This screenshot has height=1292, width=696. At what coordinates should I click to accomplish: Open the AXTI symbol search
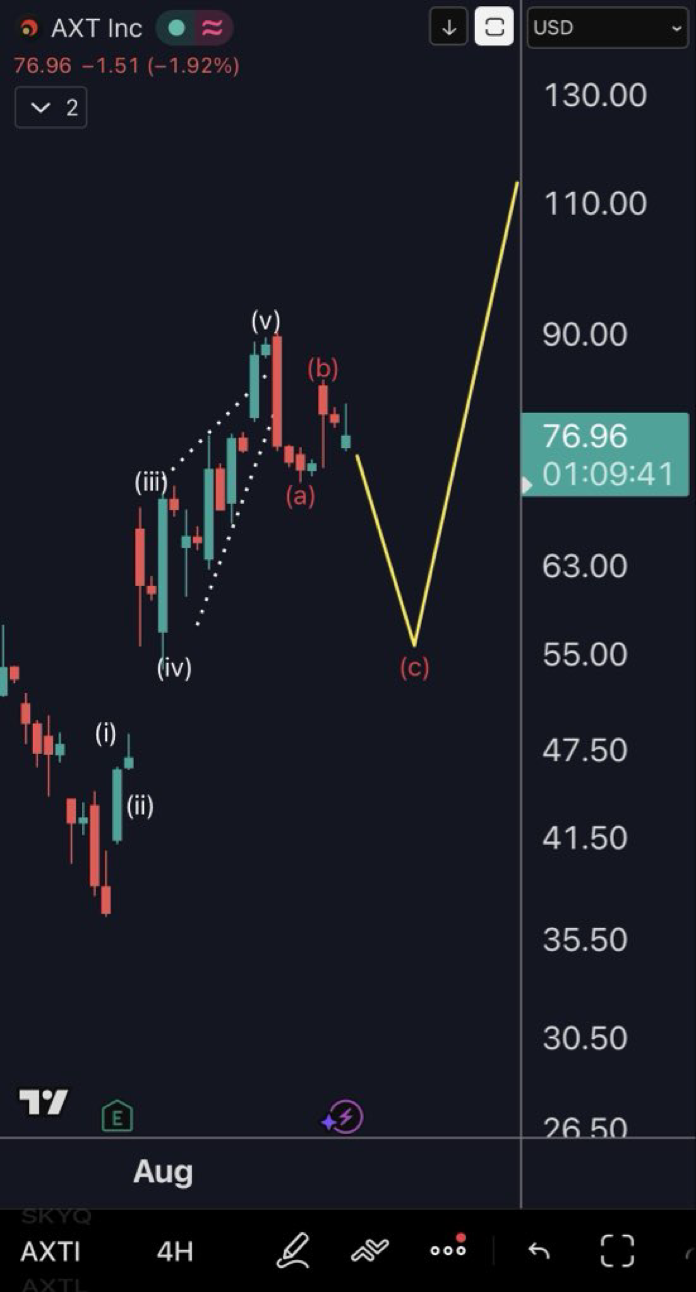point(51,1251)
